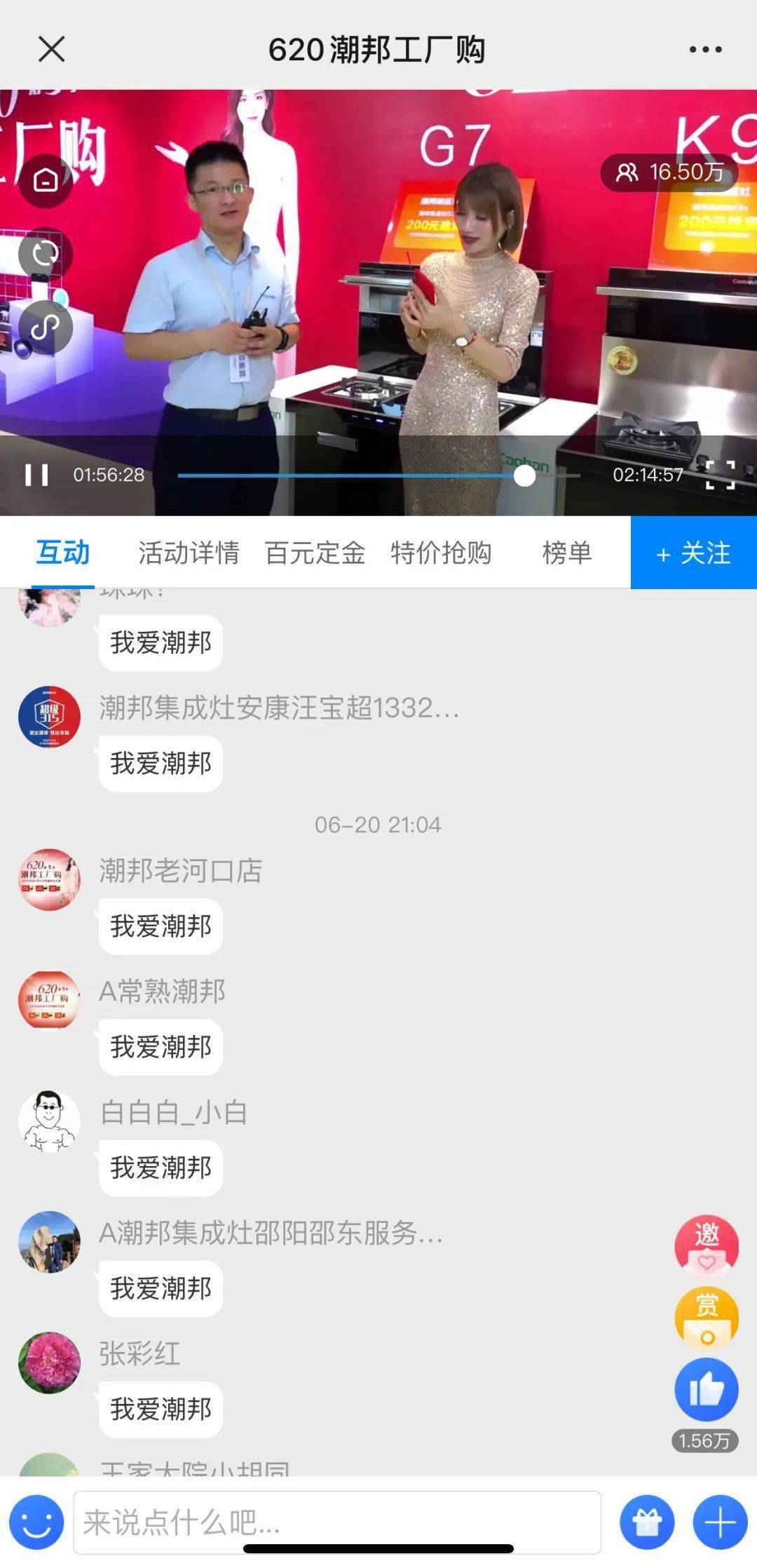Like the stream with the thumbs-up button
This screenshot has height=1568, width=757.
(707, 1389)
